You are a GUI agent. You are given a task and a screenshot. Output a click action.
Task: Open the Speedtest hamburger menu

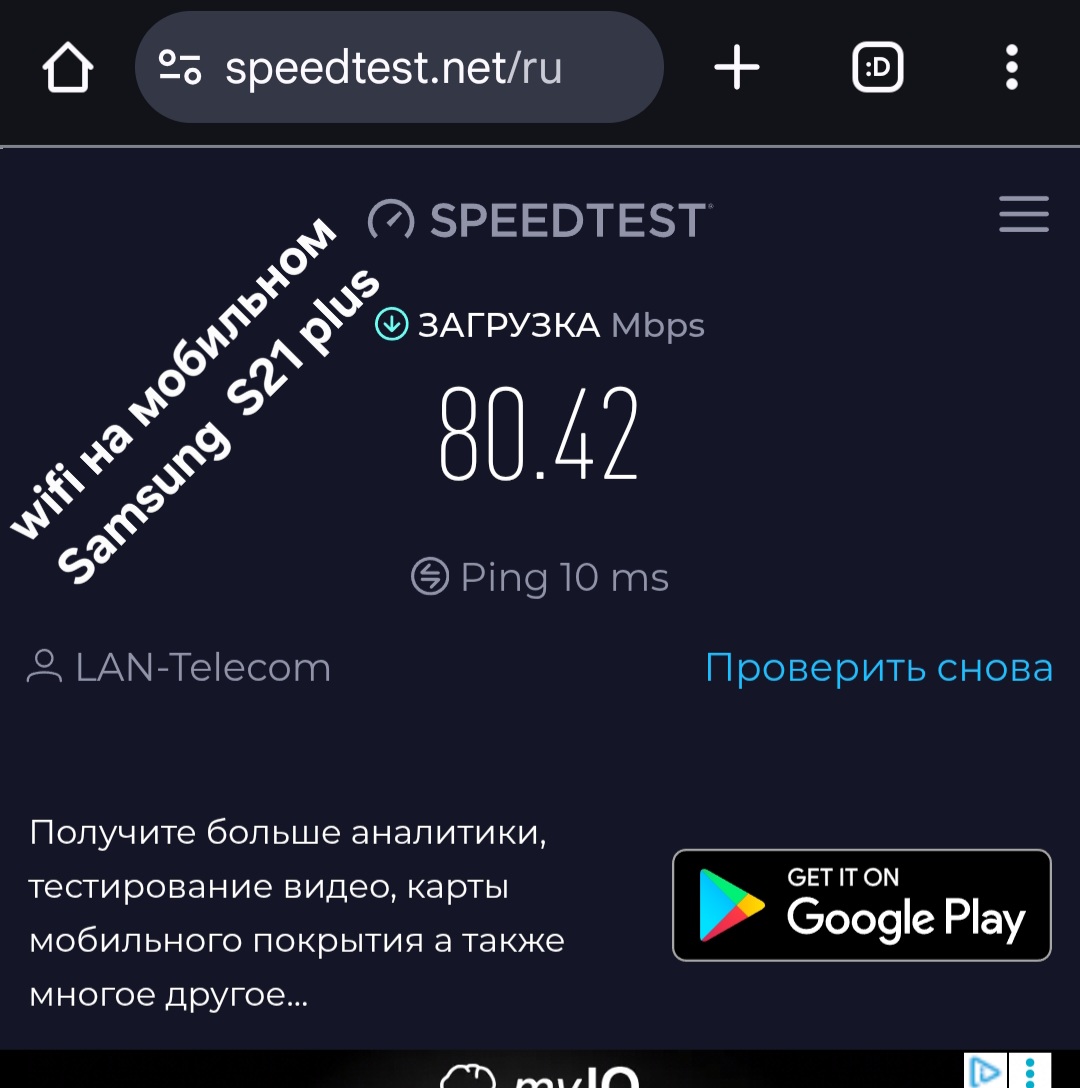tap(1023, 215)
